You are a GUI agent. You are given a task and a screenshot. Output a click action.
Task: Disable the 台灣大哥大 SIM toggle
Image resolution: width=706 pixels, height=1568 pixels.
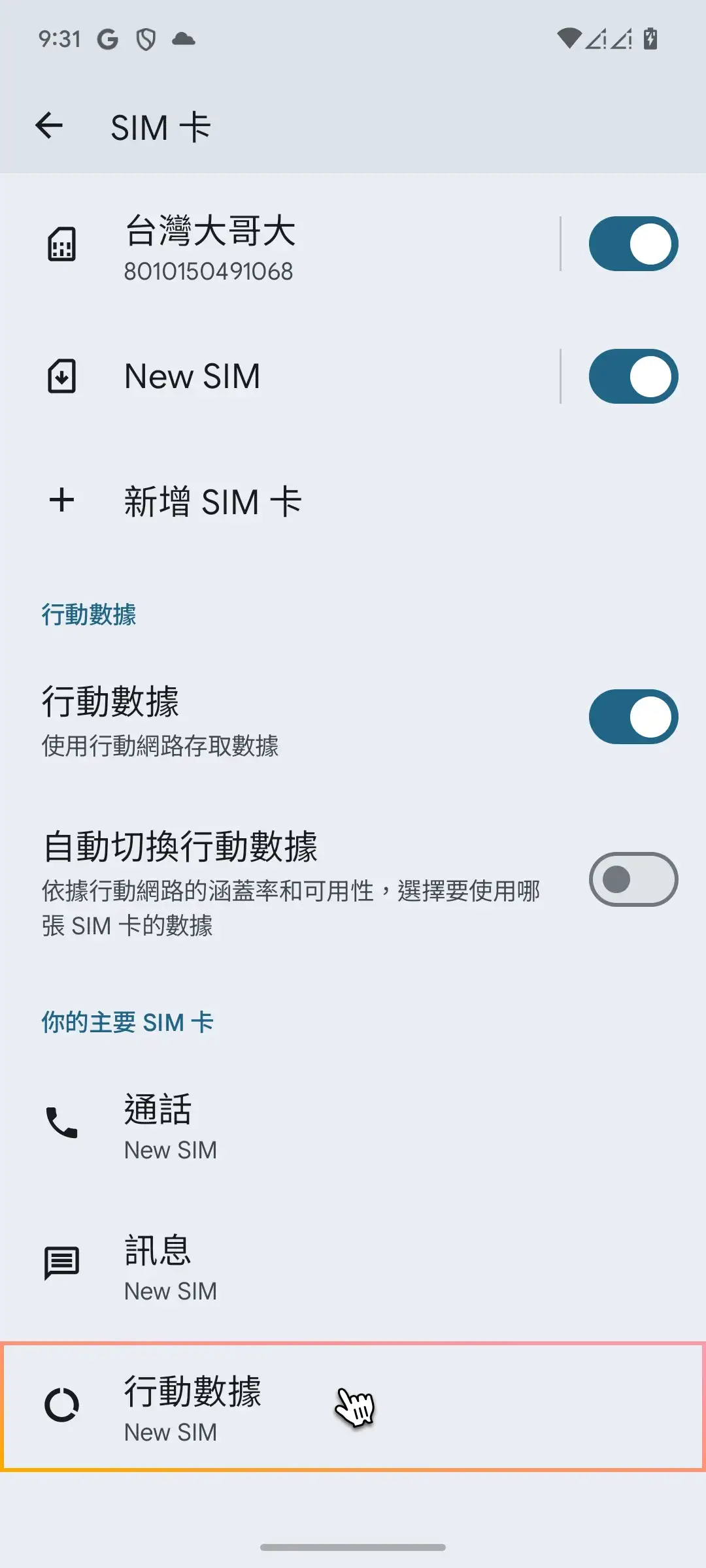tap(633, 244)
